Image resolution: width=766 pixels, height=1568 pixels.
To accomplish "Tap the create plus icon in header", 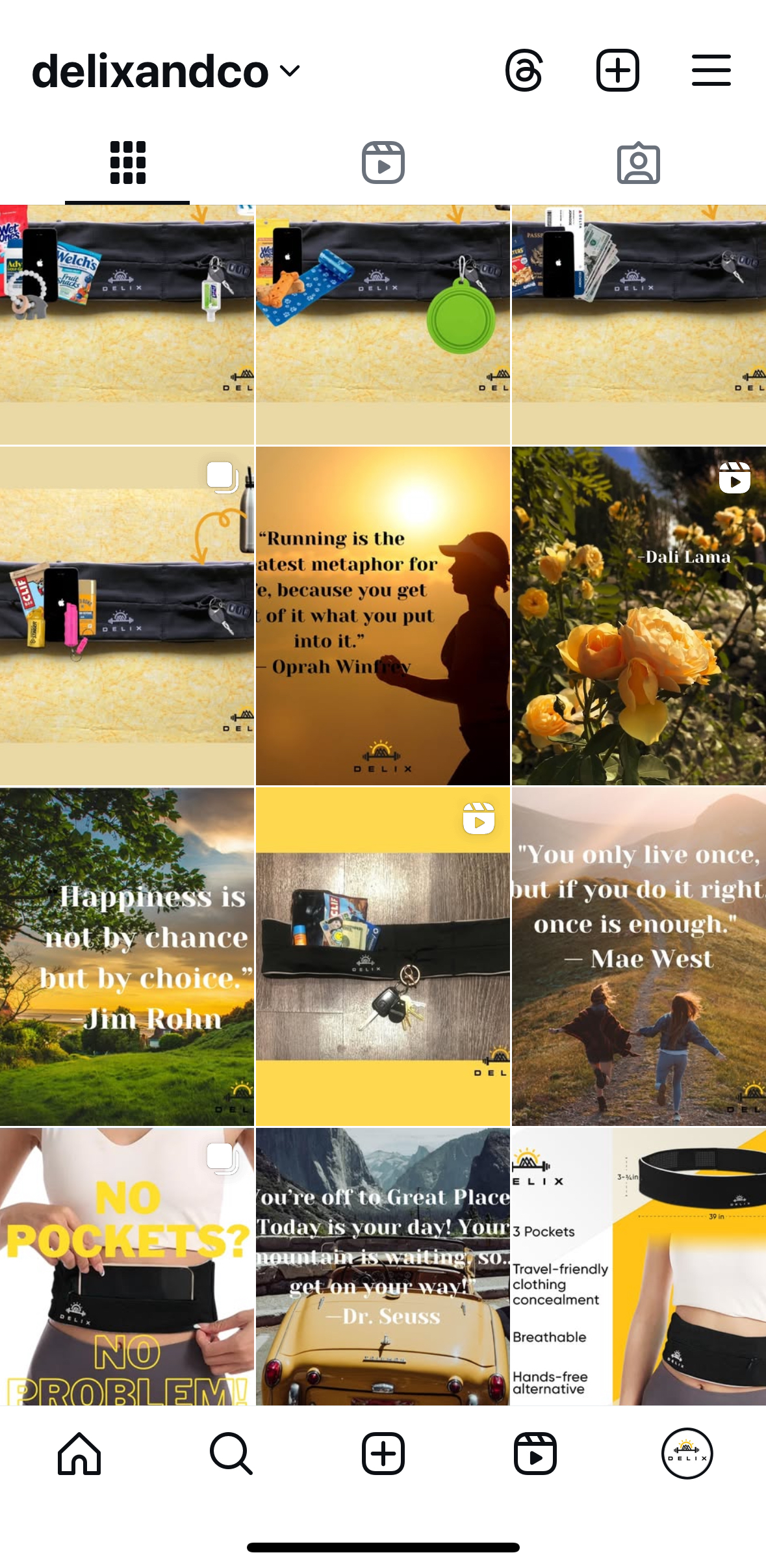I will [x=617, y=70].
